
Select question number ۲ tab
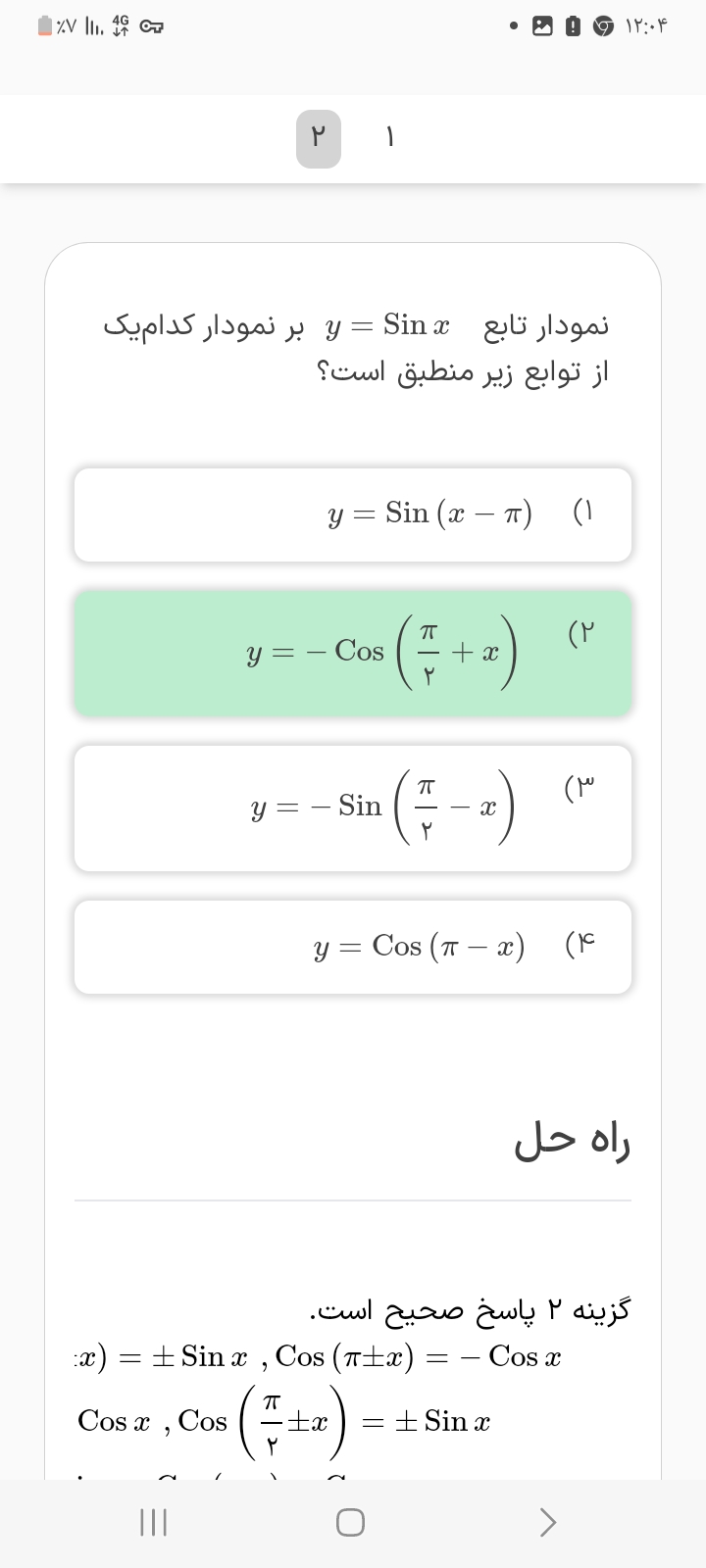[x=319, y=138]
